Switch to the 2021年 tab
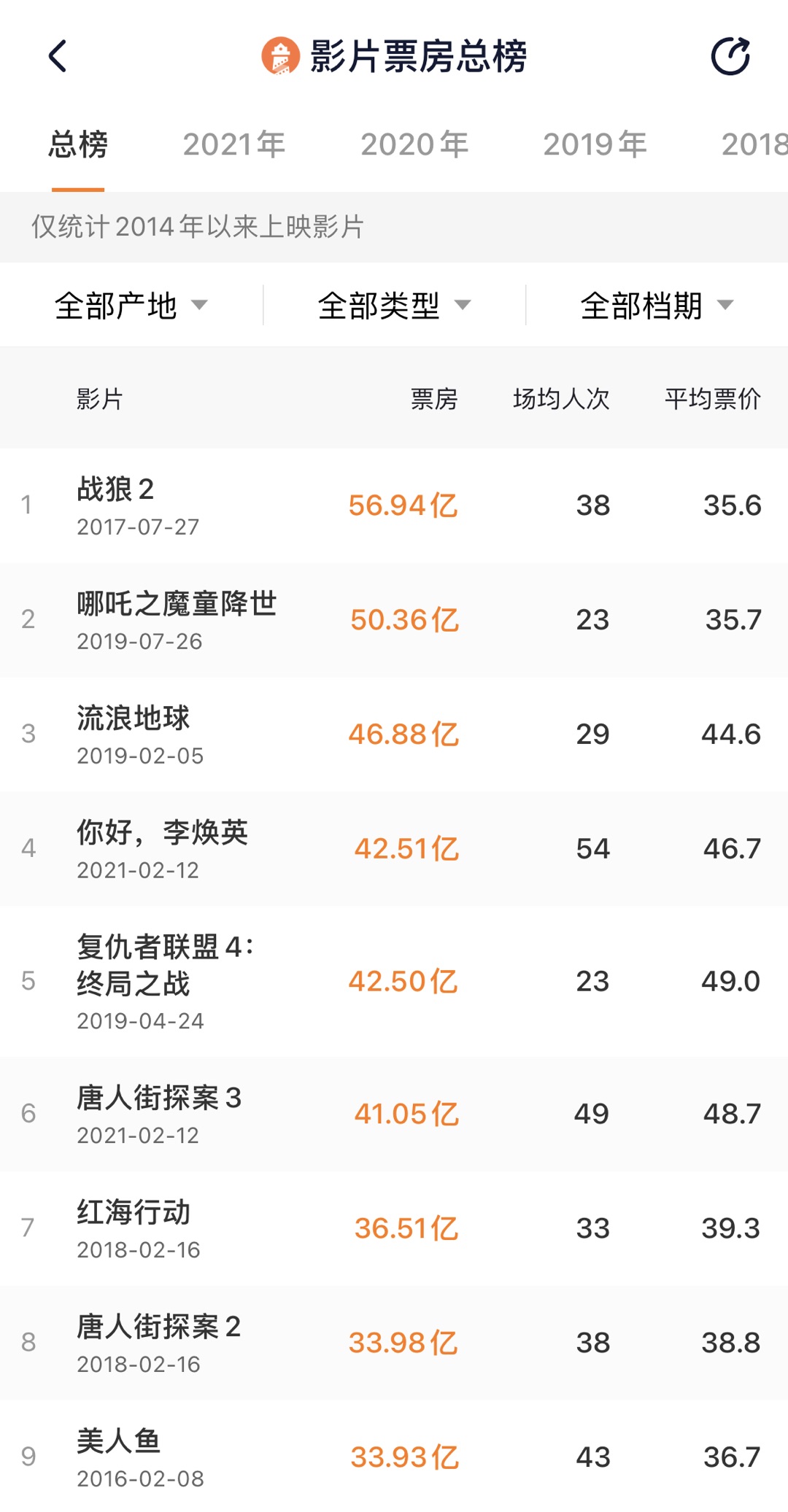The height and width of the screenshot is (1512, 788). tap(234, 144)
